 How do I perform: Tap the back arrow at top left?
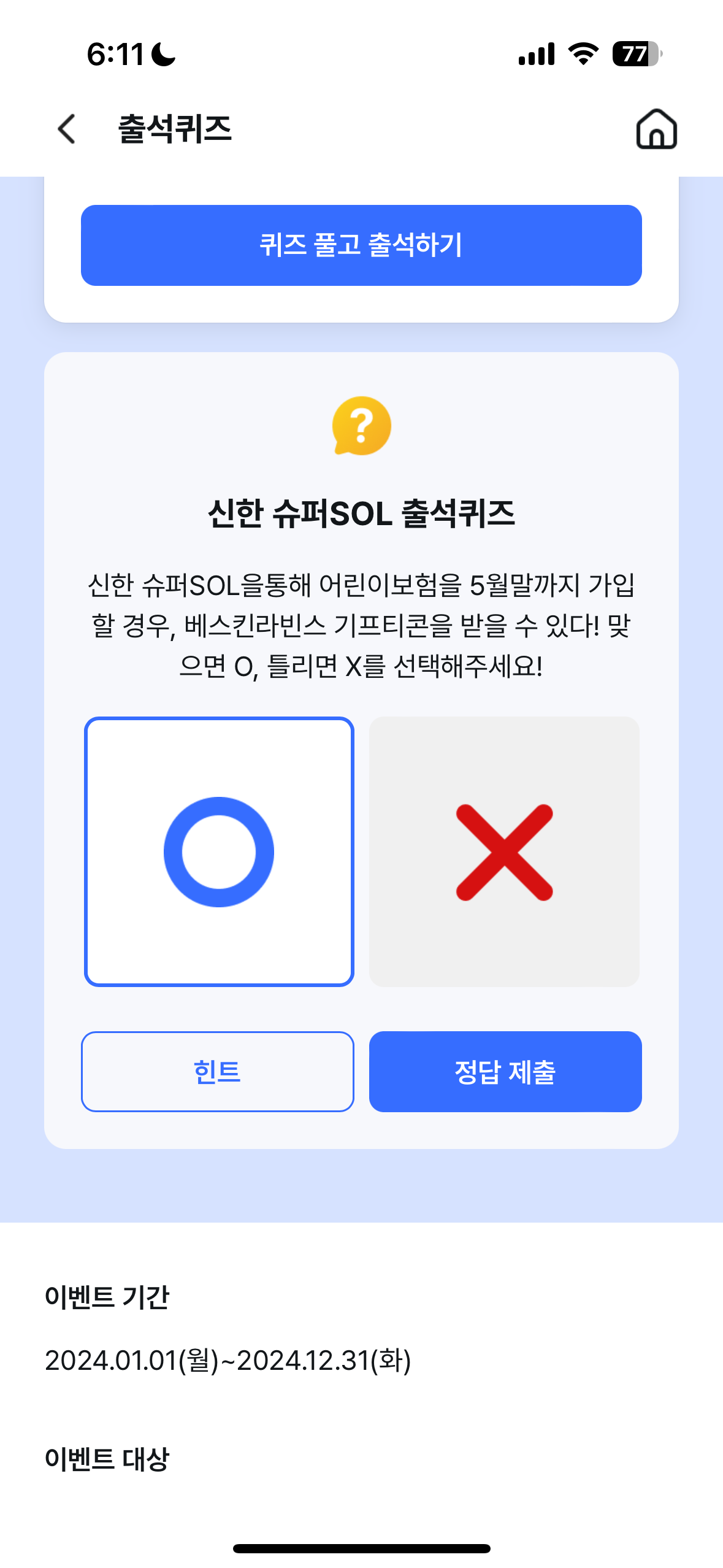point(67,129)
